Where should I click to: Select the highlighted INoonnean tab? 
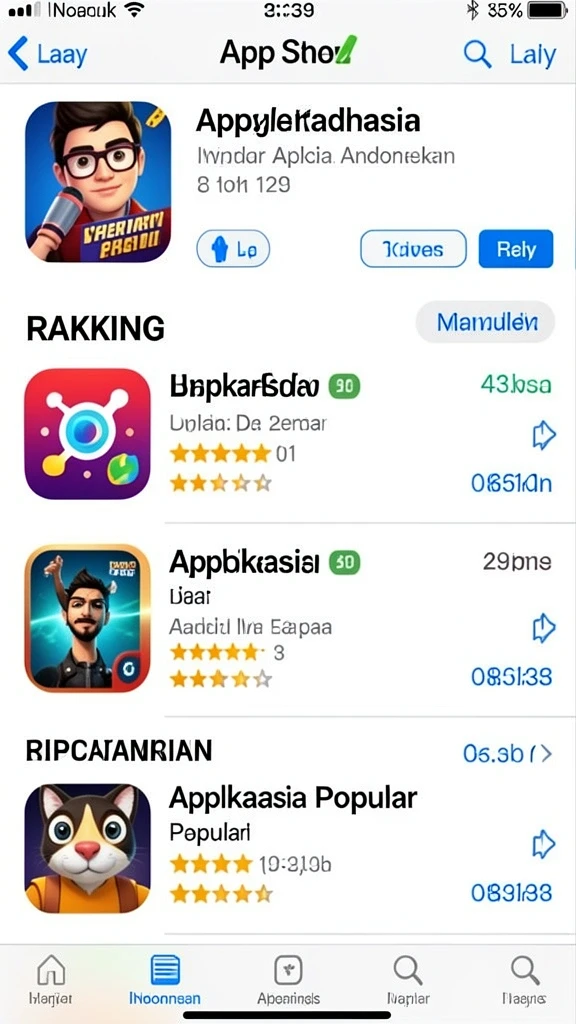pyautogui.click(x=165, y=979)
